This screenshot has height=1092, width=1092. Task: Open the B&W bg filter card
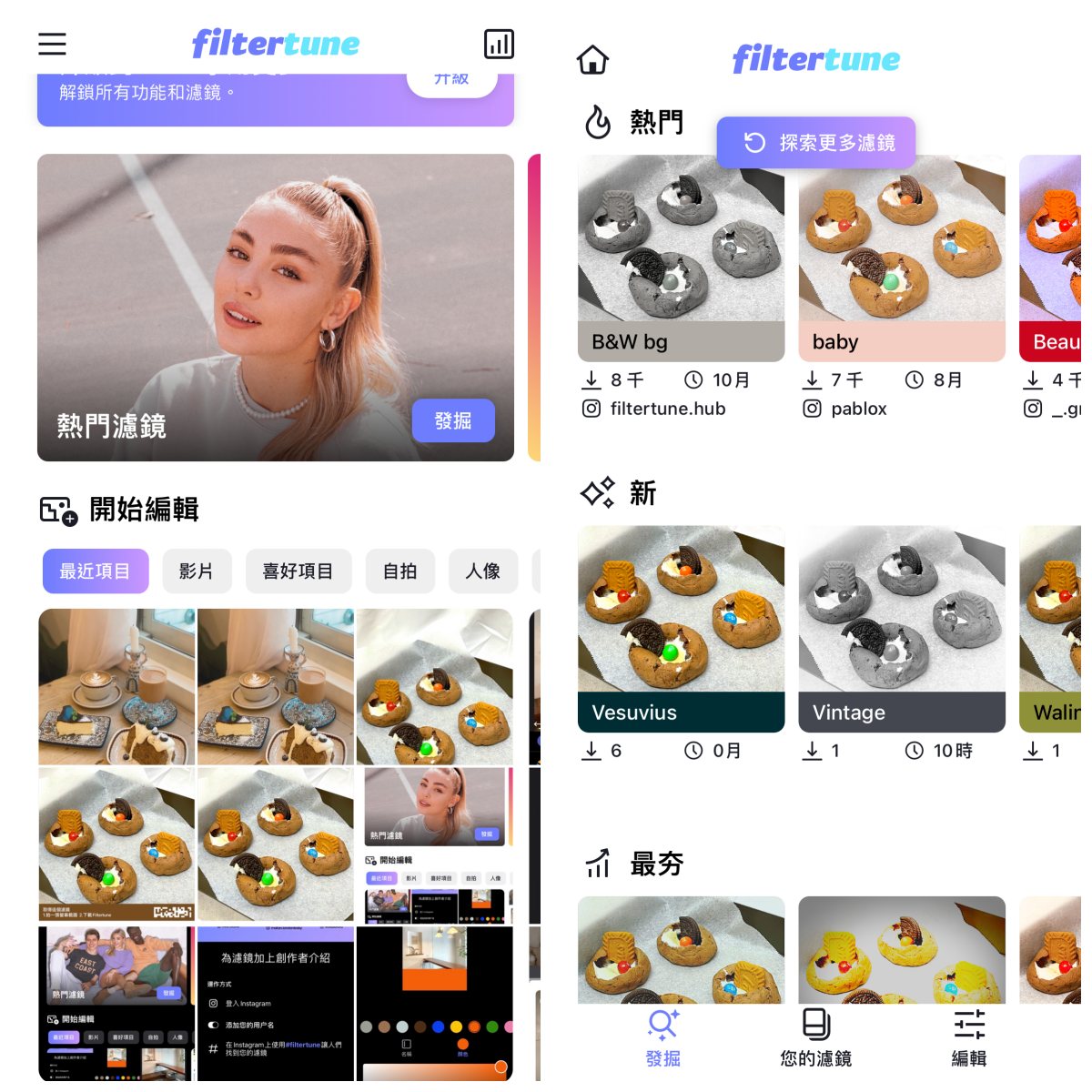pyautogui.click(x=681, y=258)
